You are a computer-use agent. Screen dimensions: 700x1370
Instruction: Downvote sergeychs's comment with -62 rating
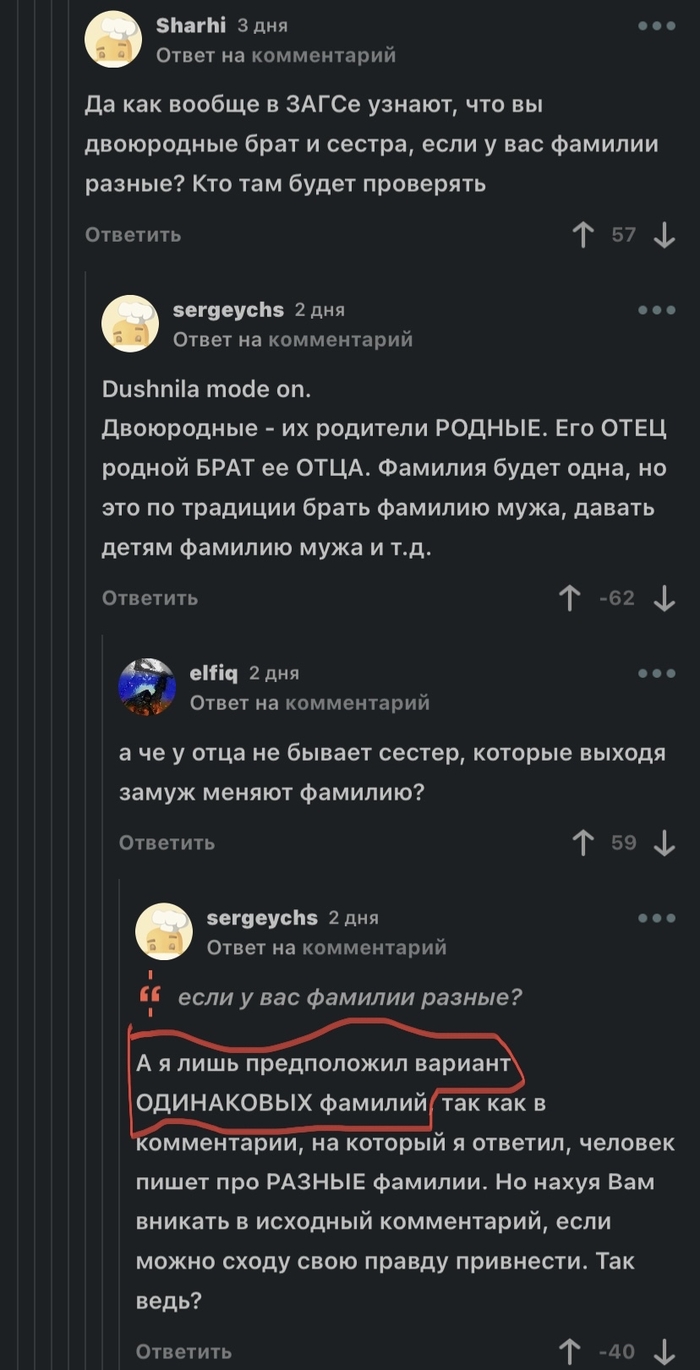(664, 598)
